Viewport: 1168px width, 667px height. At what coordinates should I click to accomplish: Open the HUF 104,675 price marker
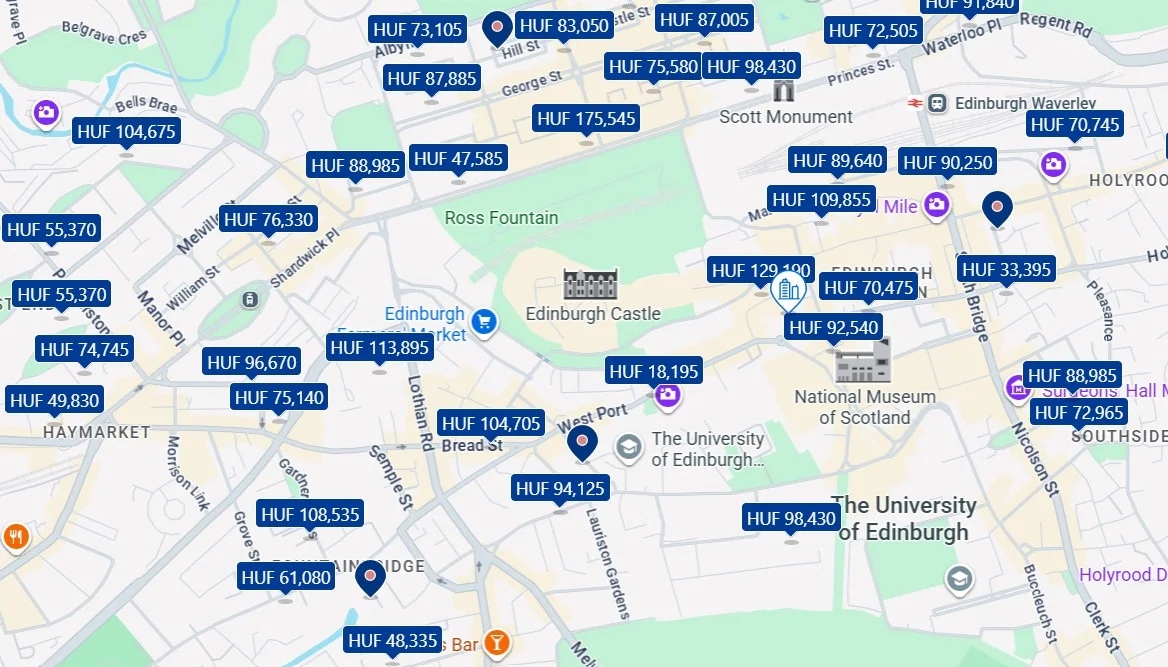click(x=126, y=131)
